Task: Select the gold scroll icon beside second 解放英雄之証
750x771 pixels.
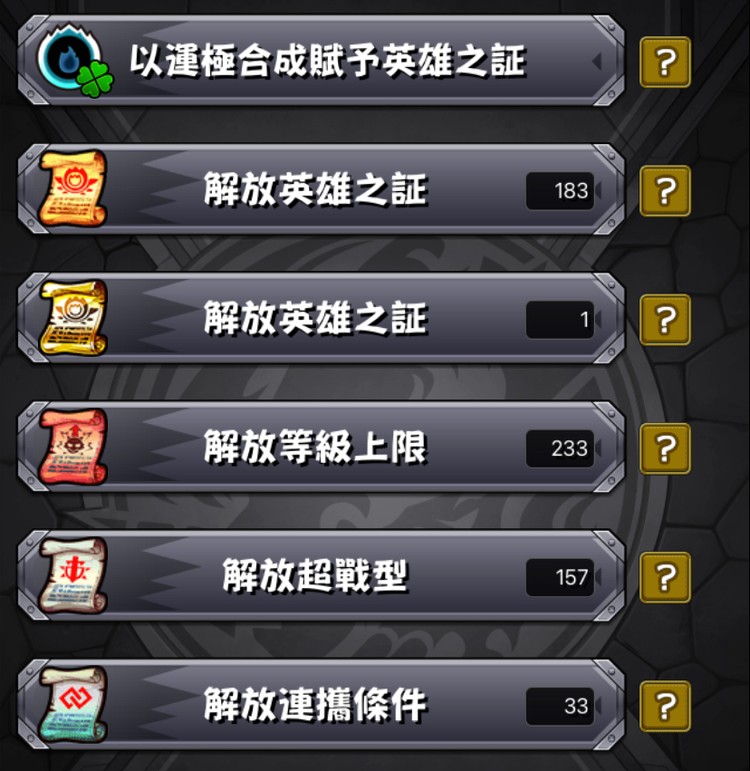Action: coord(68,318)
